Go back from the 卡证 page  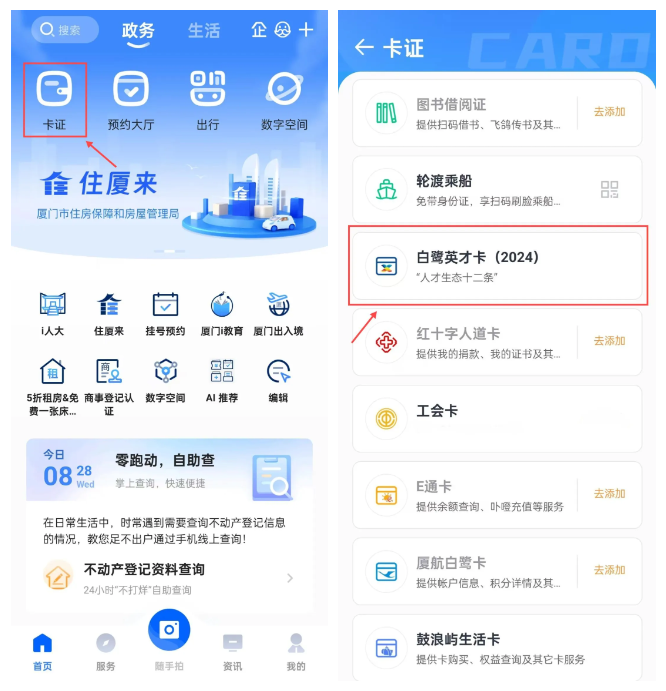point(363,47)
